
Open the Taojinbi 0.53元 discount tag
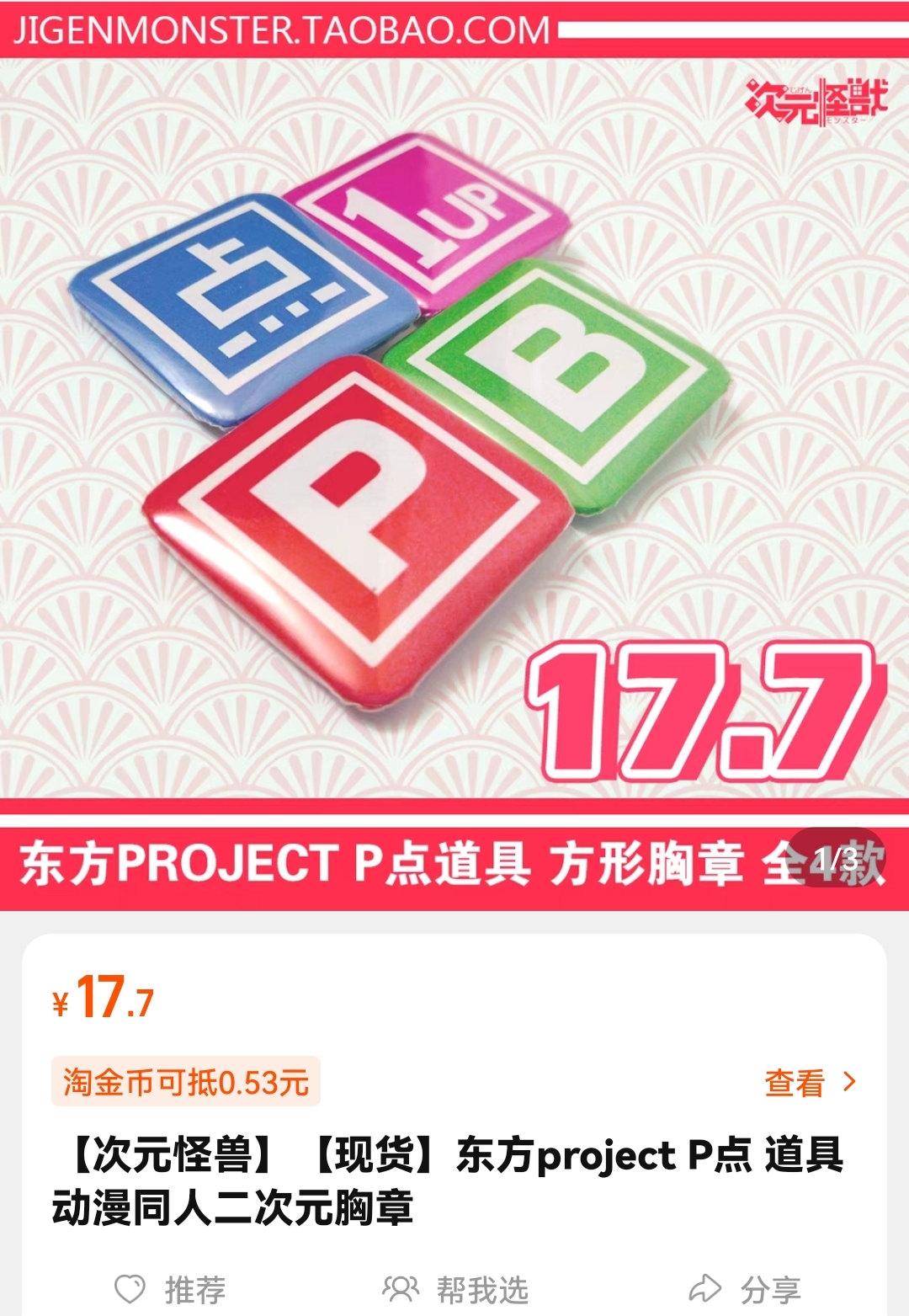click(x=186, y=1082)
